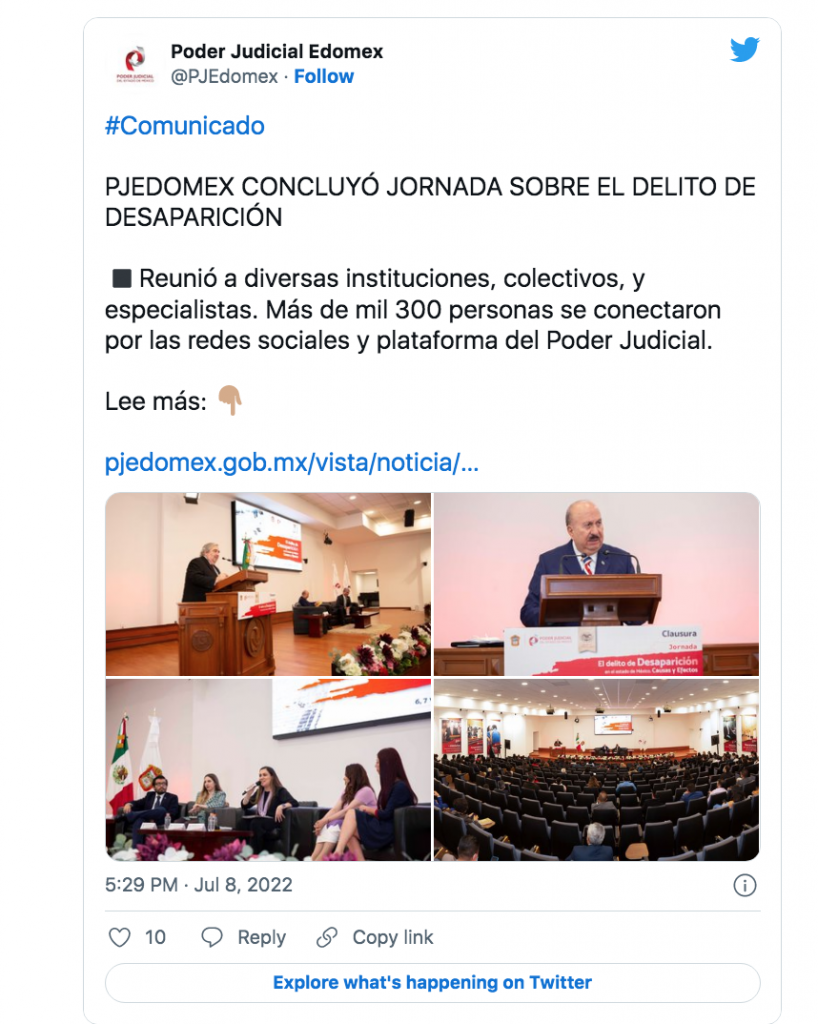Screen dimensions: 818x1024
Task: Like this tweet
Action: [x=120, y=937]
